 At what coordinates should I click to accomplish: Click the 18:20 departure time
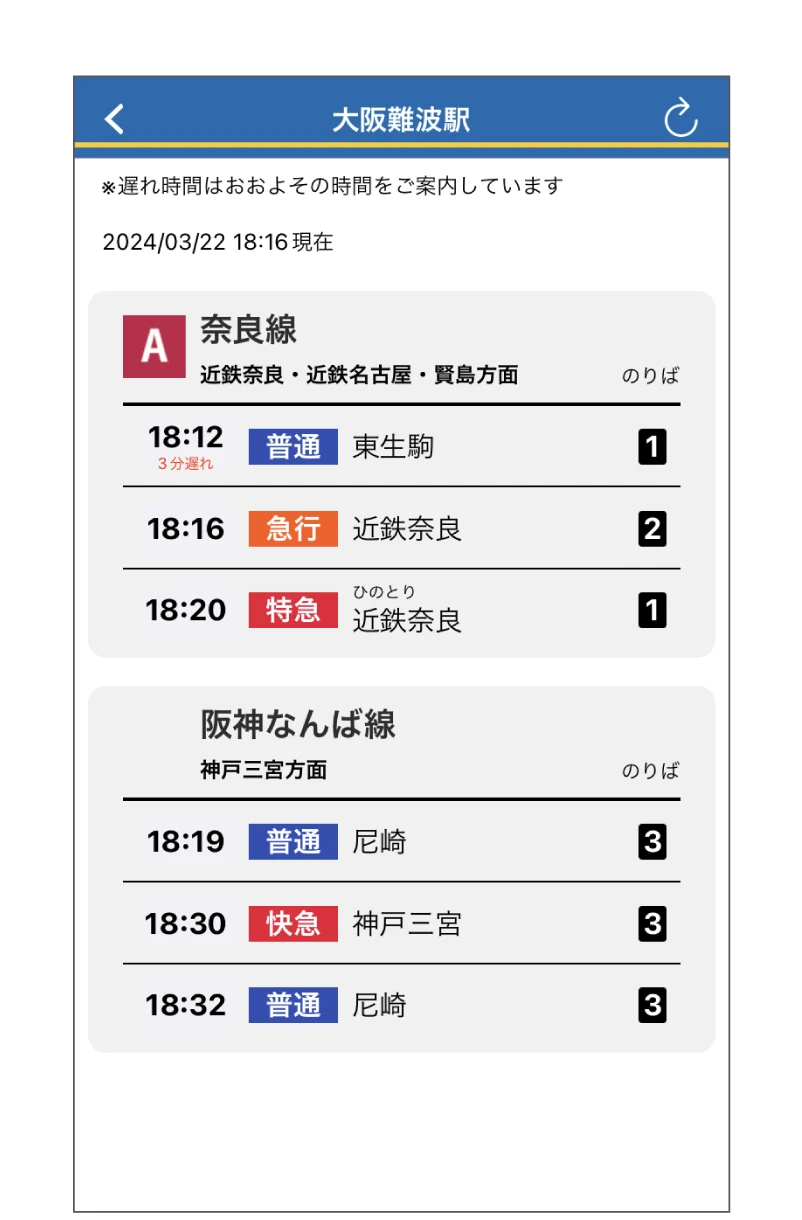[186, 610]
